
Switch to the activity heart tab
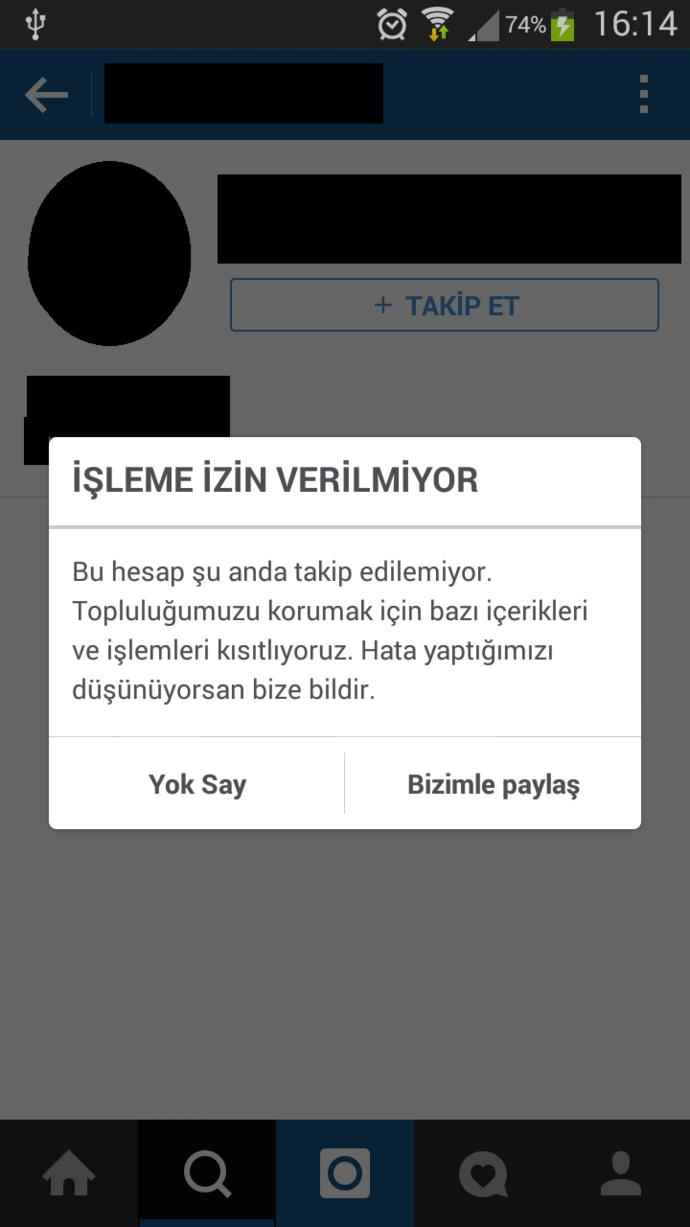pyautogui.click(x=483, y=1173)
